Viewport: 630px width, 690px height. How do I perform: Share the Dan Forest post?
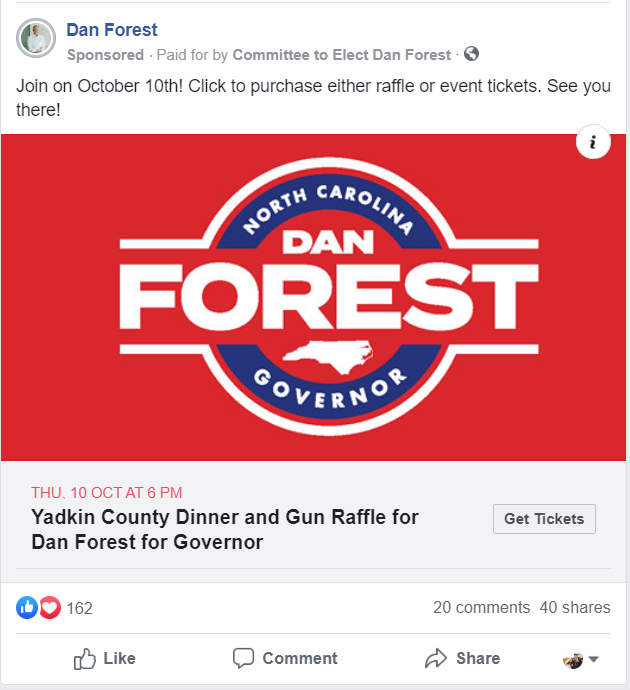pos(462,658)
